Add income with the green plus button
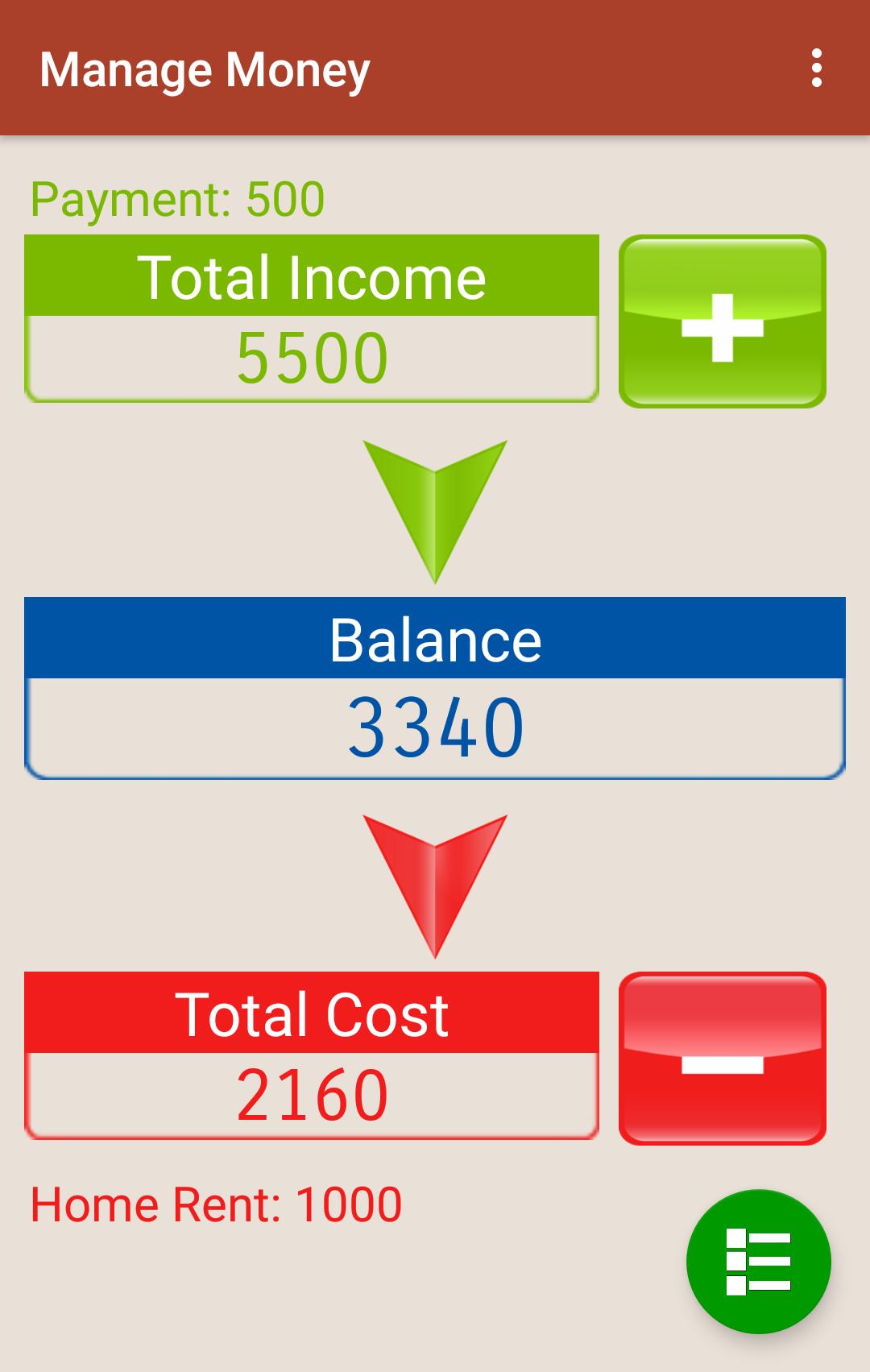The width and height of the screenshot is (870, 1372). pos(722,321)
